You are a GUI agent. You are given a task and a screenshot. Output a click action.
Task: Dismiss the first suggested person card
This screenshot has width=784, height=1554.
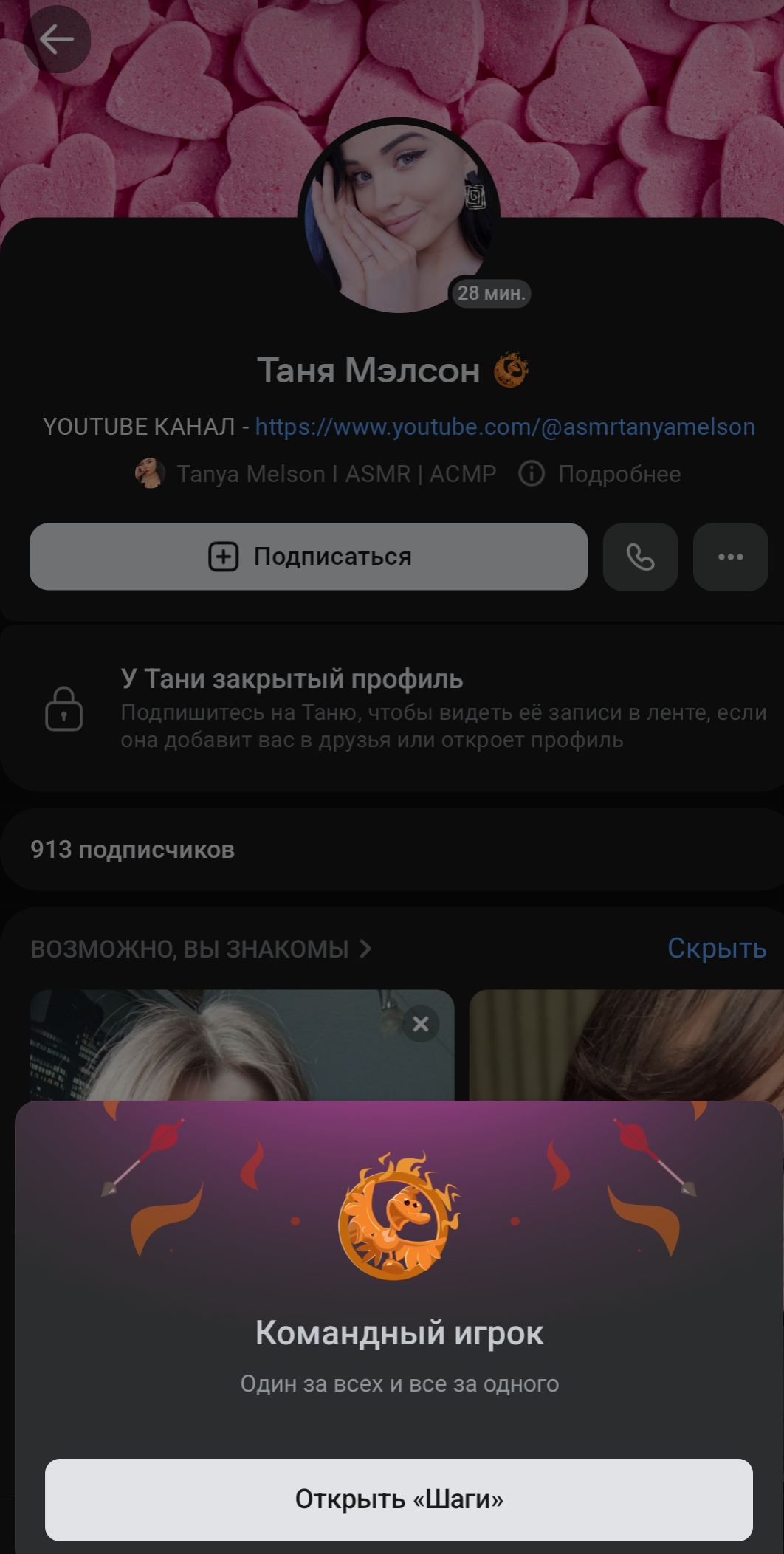(x=421, y=1024)
